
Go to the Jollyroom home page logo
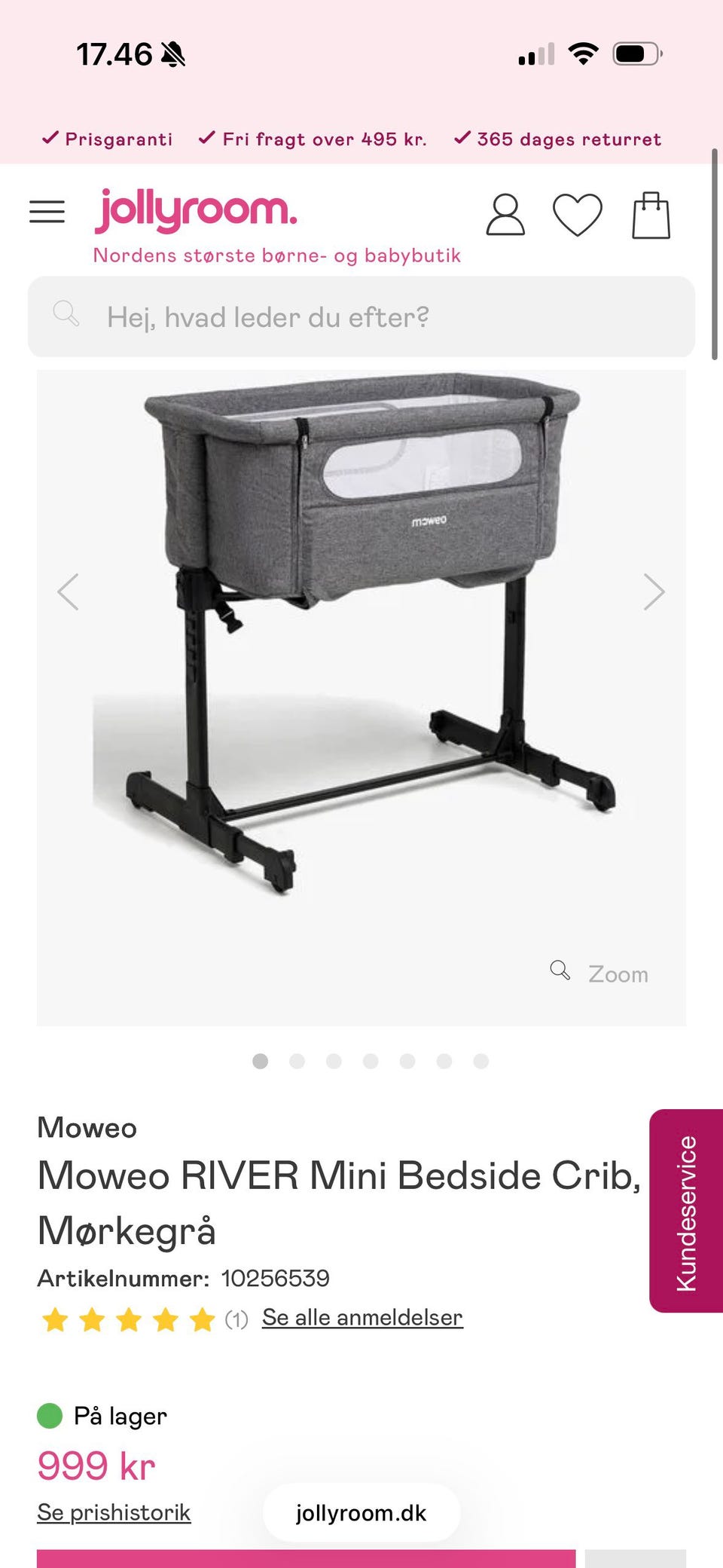click(196, 211)
